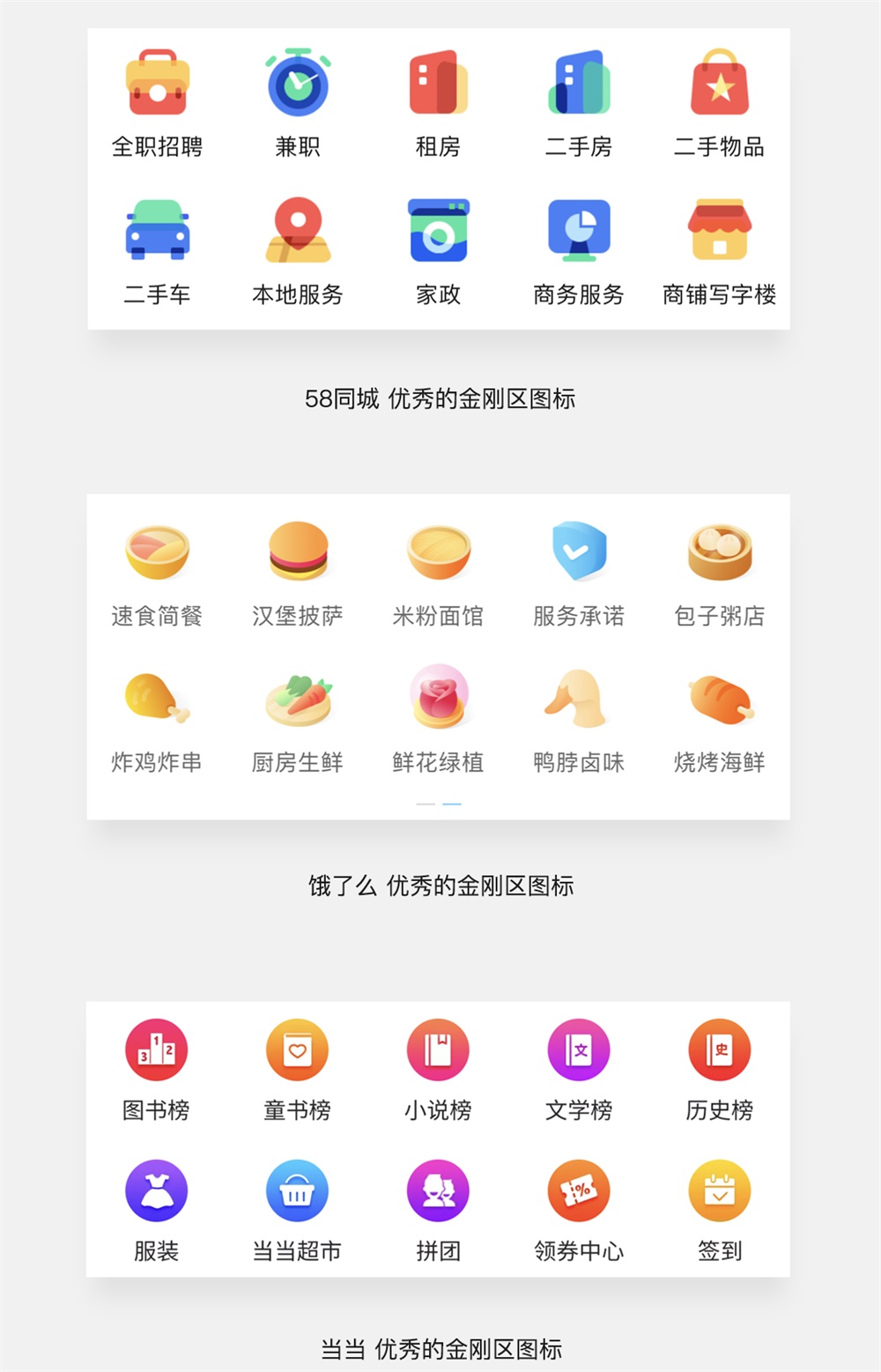Screen dimensions: 881x1372
Task: Select the 汉堡披萨 hamburger icon
Action: pyautogui.click(x=298, y=551)
